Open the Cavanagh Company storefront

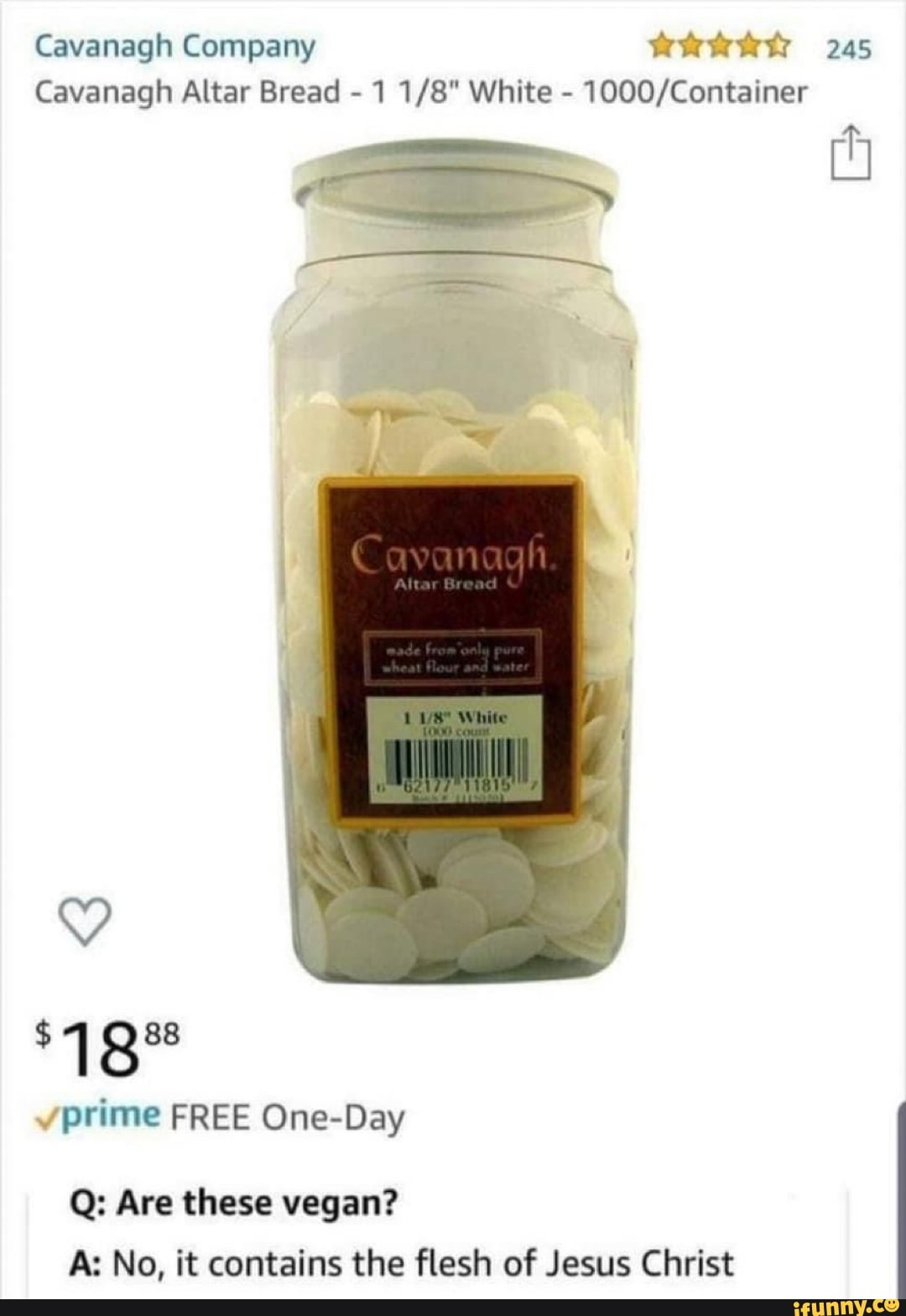click(174, 48)
